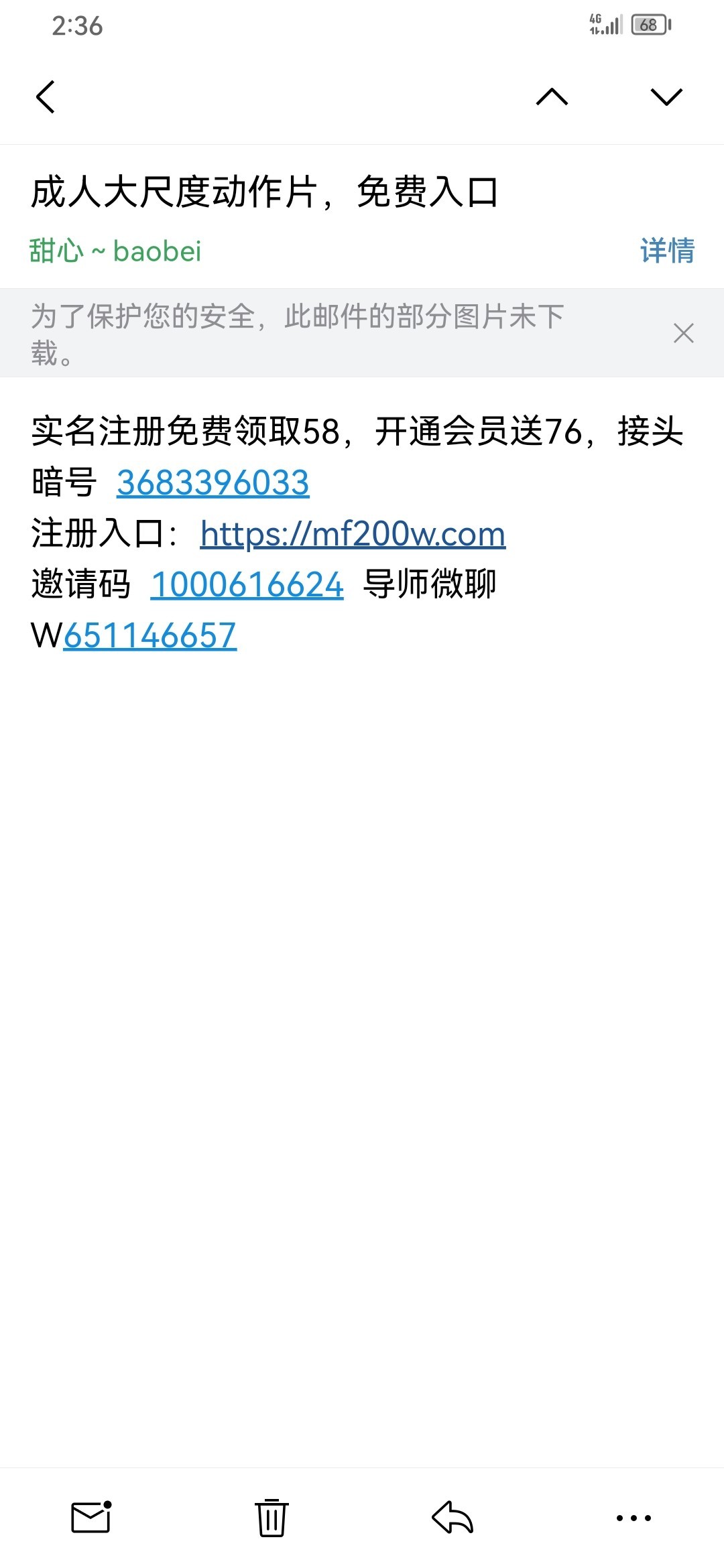Screen dimensions: 724x1568
Task: Open 详情 email details
Action: click(667, 251)
